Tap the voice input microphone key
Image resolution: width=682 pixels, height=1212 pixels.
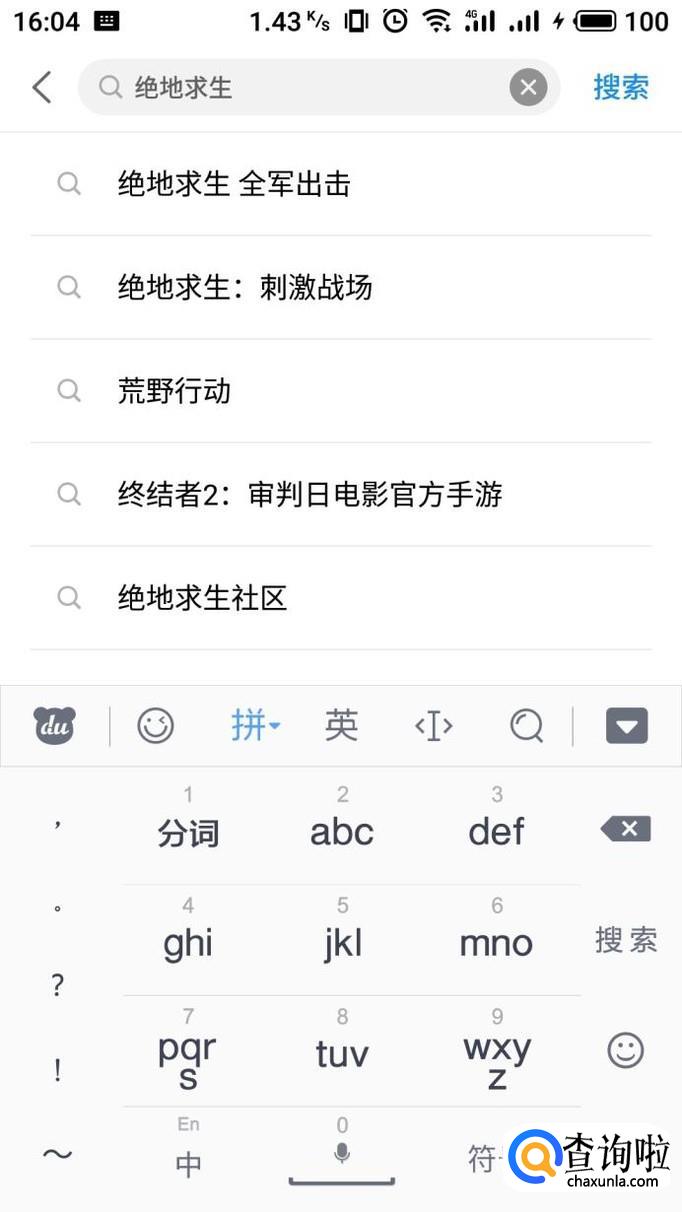click(x=342, y=1154)
